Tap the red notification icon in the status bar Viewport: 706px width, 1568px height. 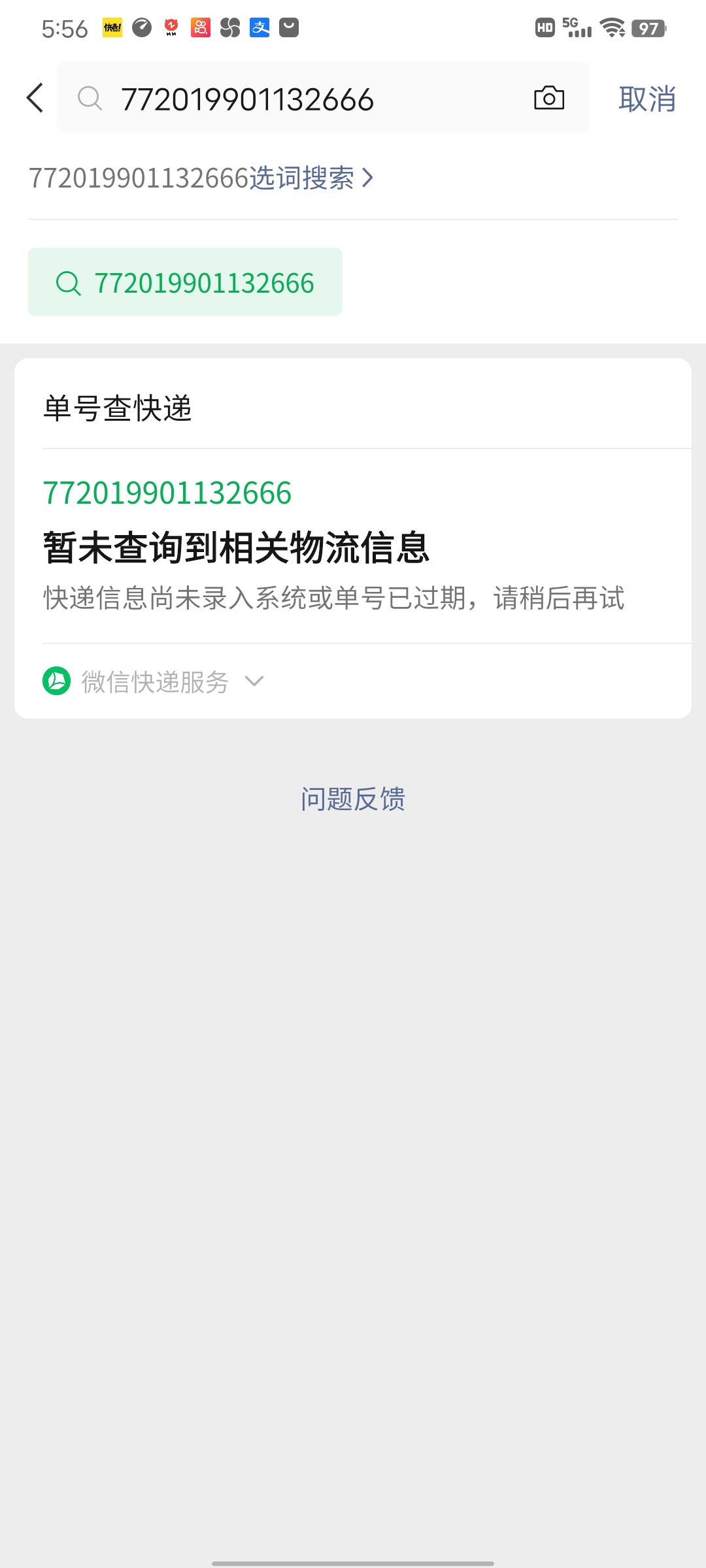[170, 27]
